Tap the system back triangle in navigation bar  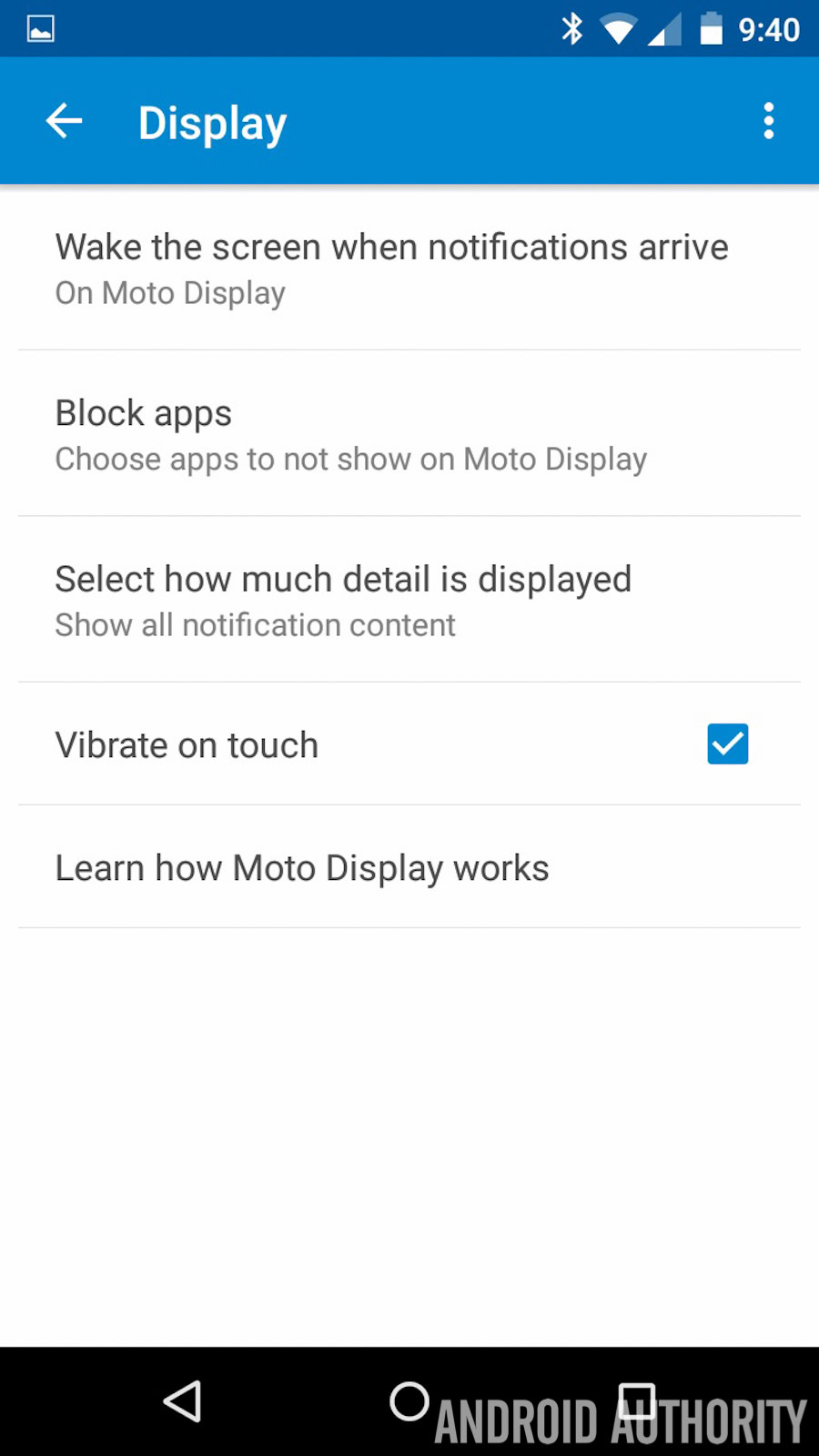(x=182, y=1401)
